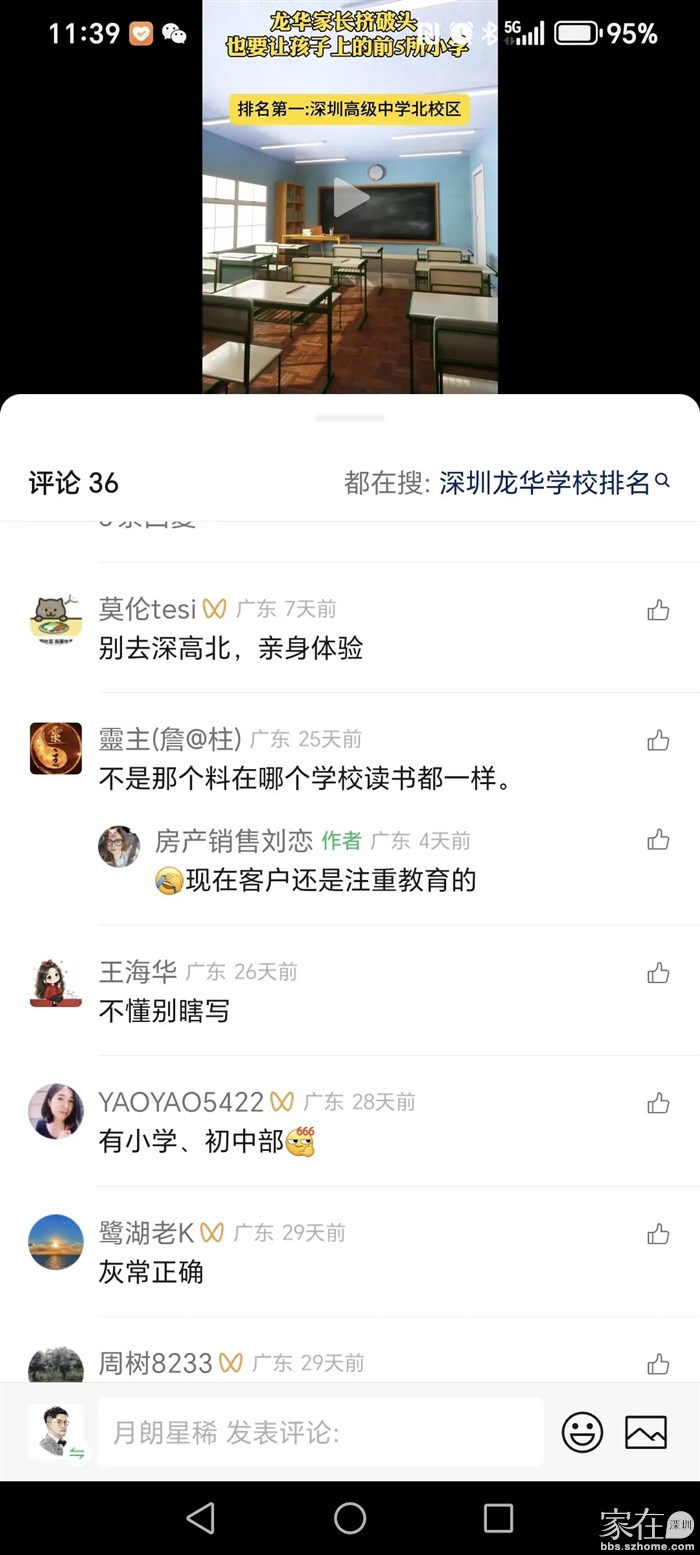Open 莫伦tesi's profile avatar
The image size is (700, 1555).
(55, 617)
